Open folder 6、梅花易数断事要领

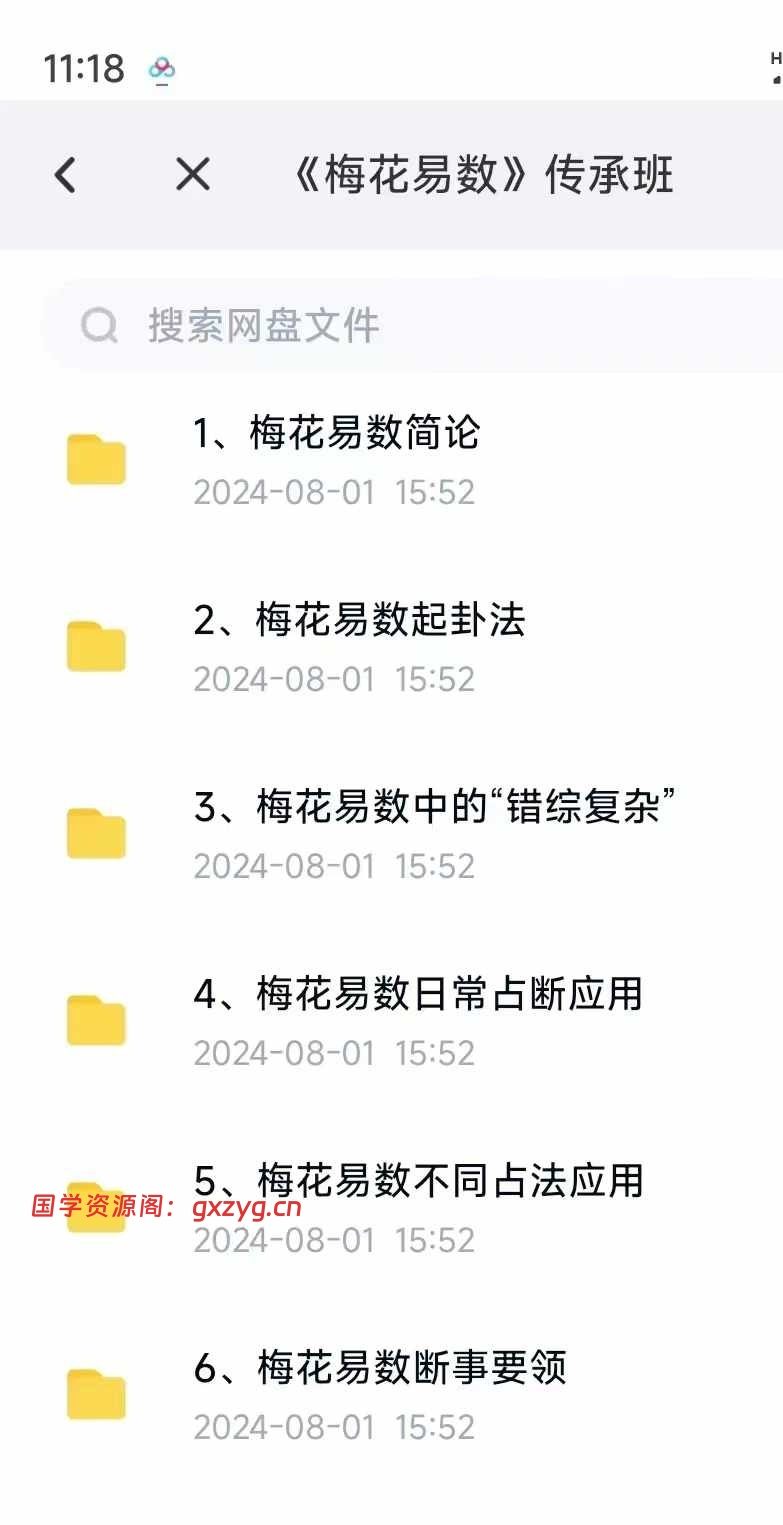pos(380,1369)
